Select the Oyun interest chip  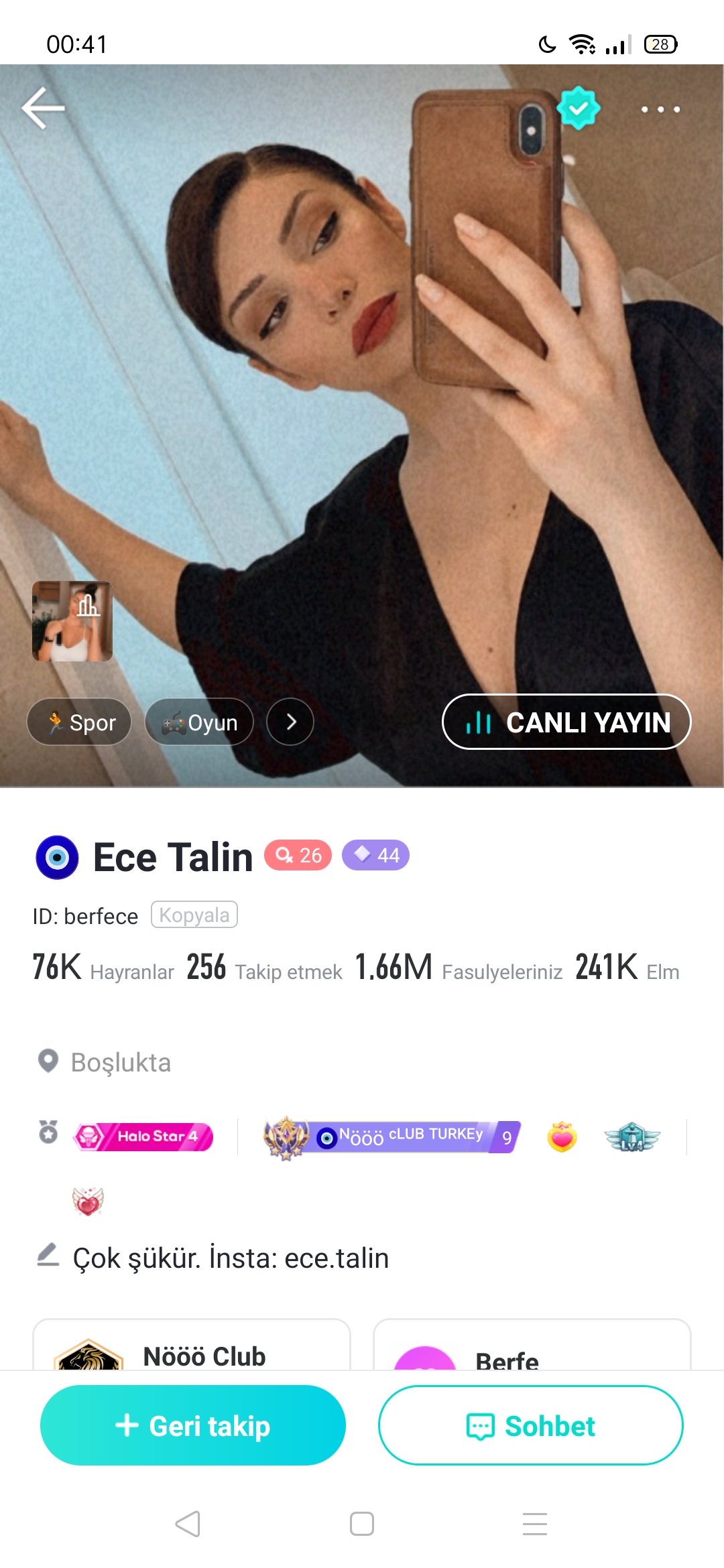point(199,722)
